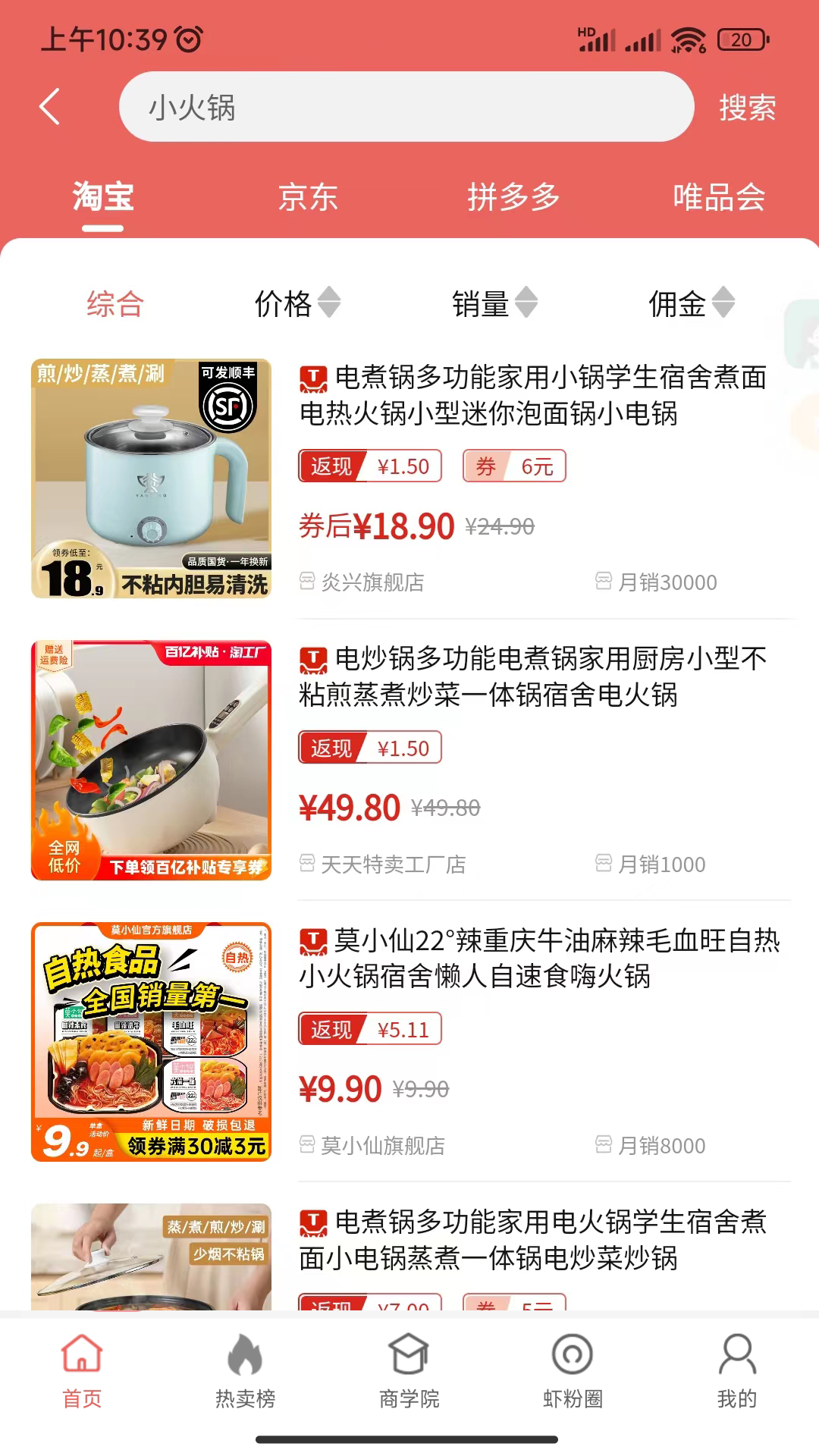Switch to the 唯品会 tab

(719, 198)
